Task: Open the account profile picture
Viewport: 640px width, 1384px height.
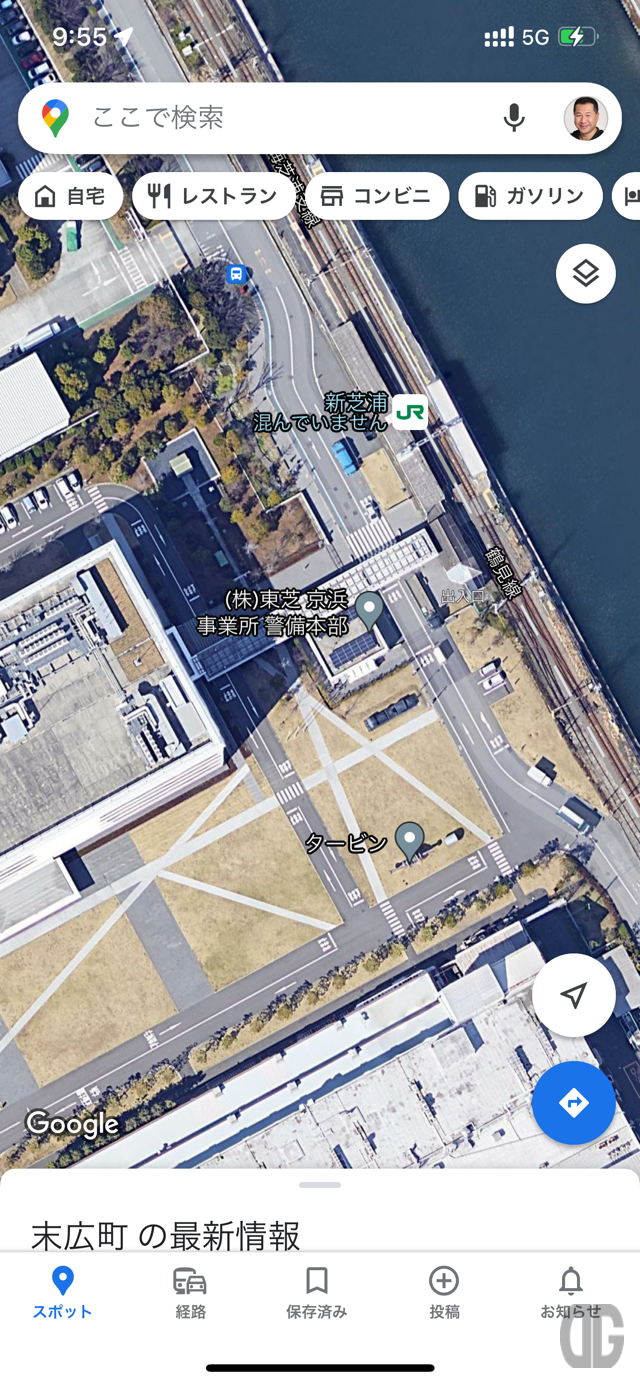Action: click(586, 118)
